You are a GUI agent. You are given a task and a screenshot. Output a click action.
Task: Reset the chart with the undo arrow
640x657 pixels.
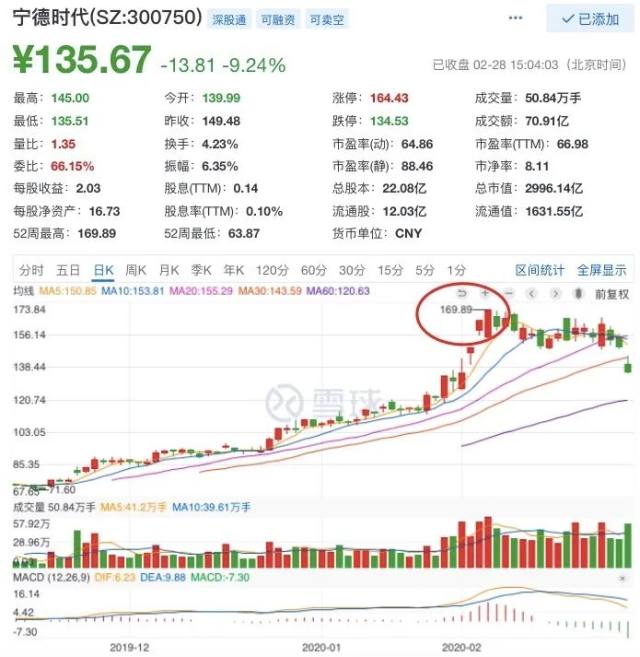[x=461, y=293]
